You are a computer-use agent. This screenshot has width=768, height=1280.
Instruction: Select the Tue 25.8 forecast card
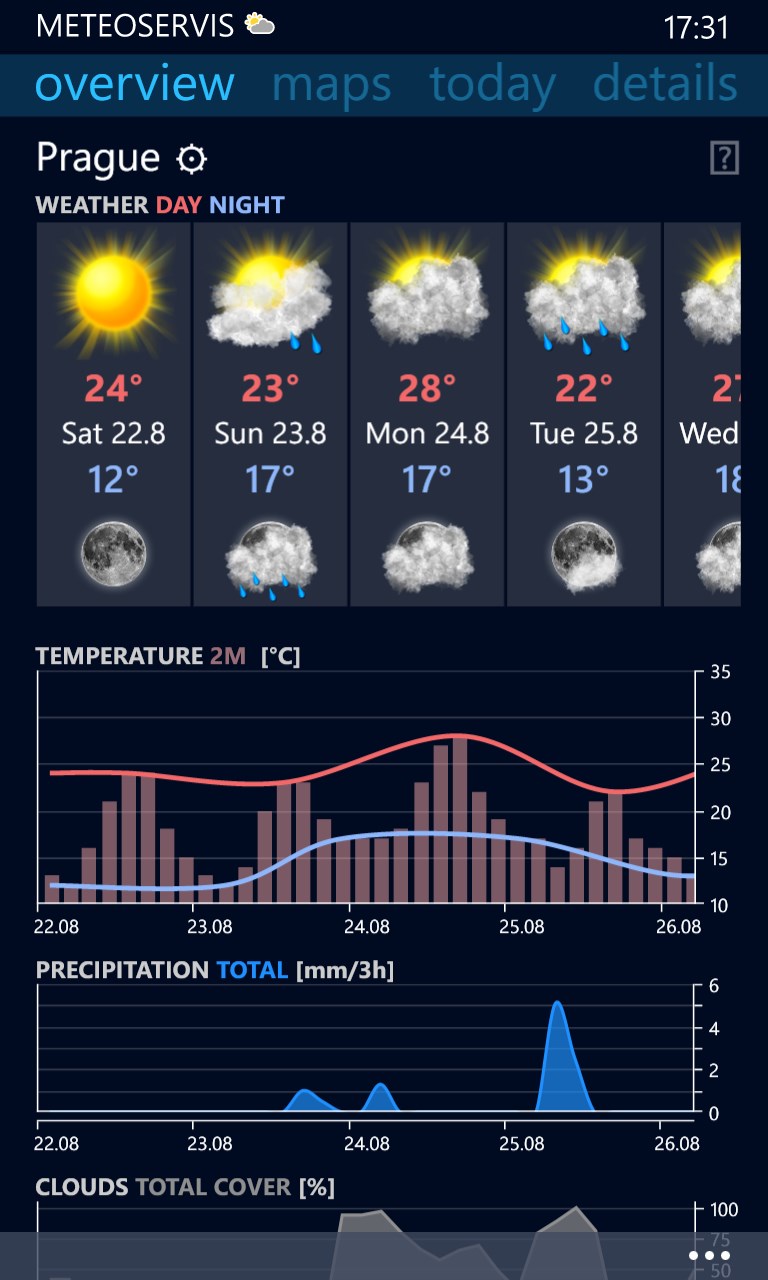pyautogui.click(x=584, y=414)
